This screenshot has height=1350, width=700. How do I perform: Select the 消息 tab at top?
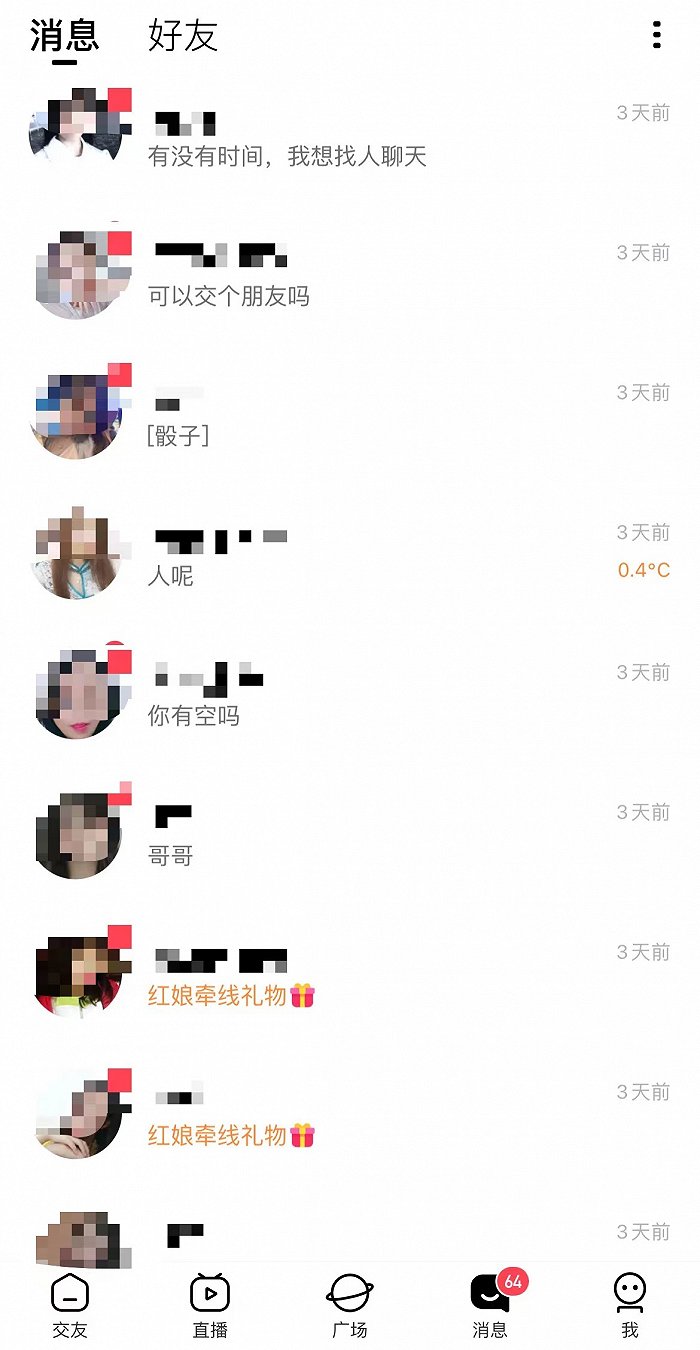(65, 36)
